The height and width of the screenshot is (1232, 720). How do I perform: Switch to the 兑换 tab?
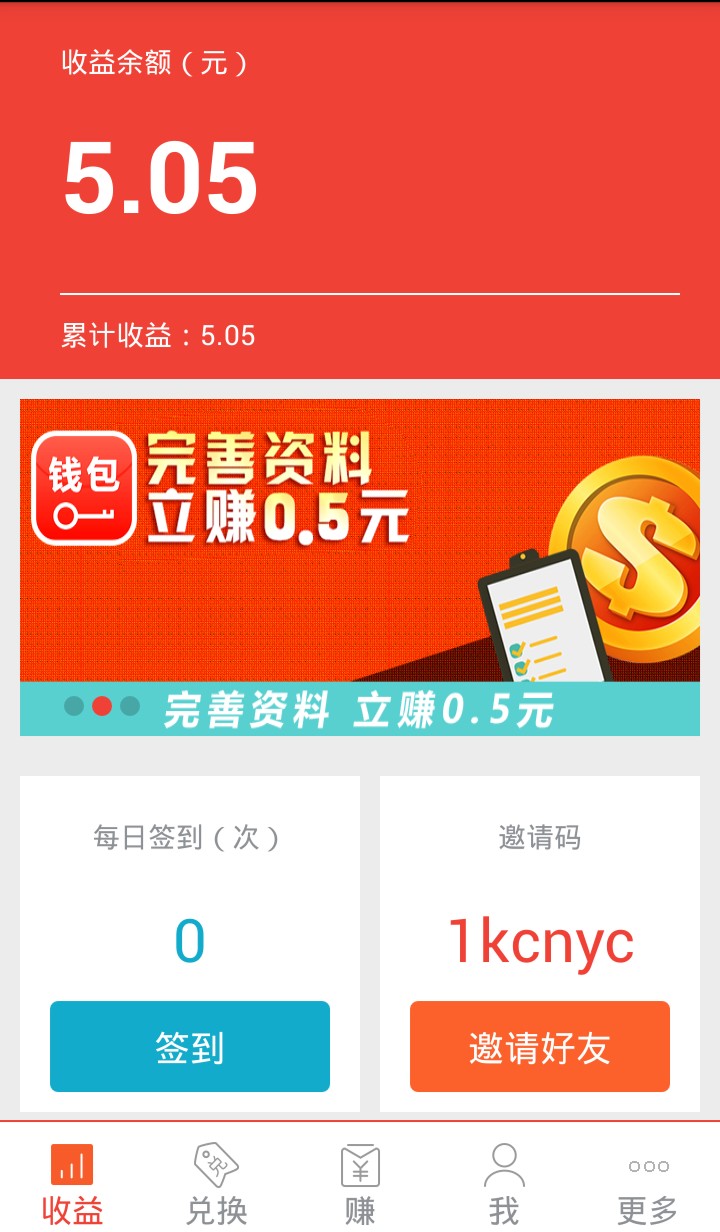(216, 1183)
